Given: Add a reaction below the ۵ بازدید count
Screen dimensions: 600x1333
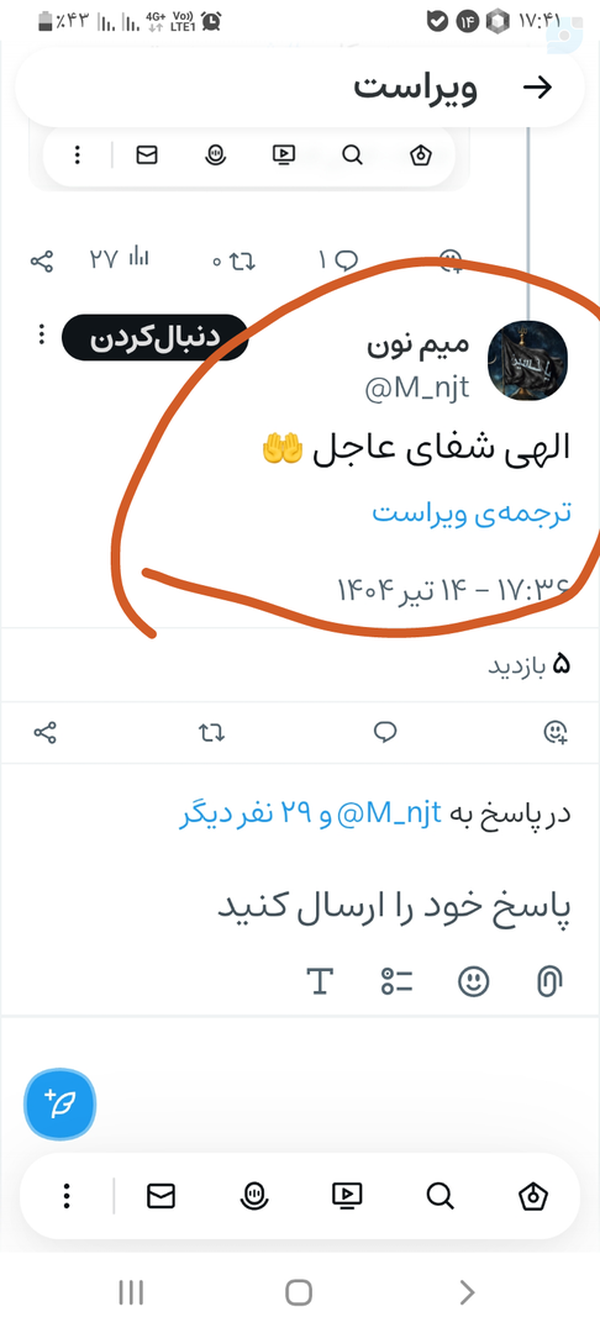Looking at the screenshot, I should point(555,733).
